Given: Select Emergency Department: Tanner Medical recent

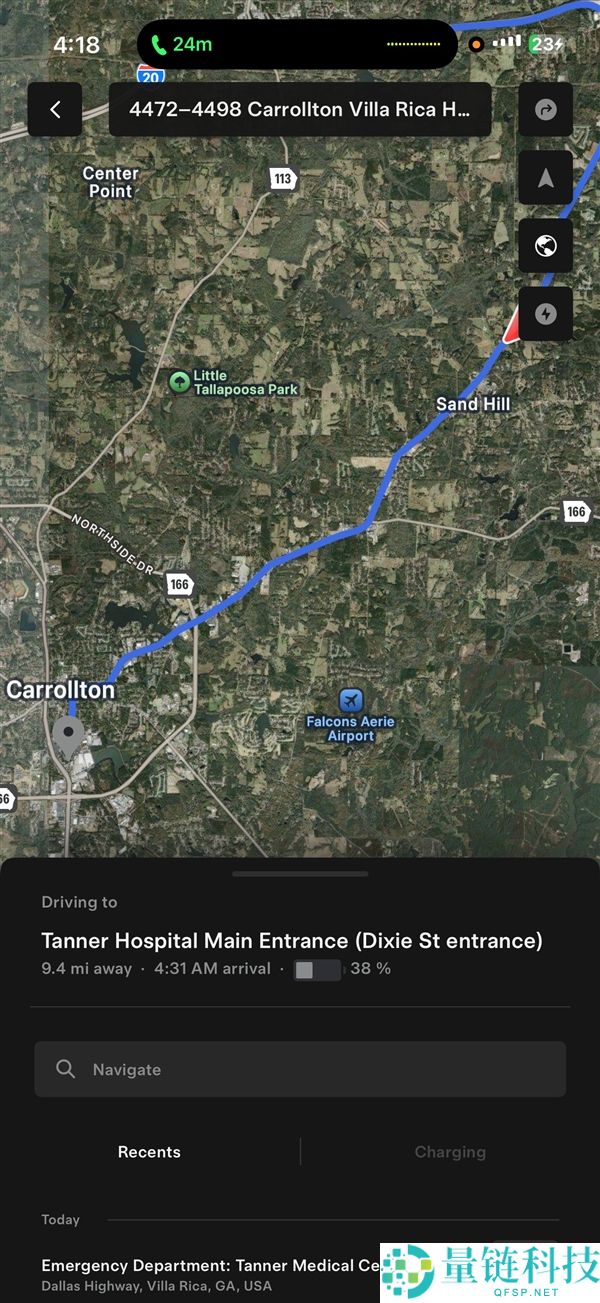Looking at the screenshot, I should tap(210, 1274).
